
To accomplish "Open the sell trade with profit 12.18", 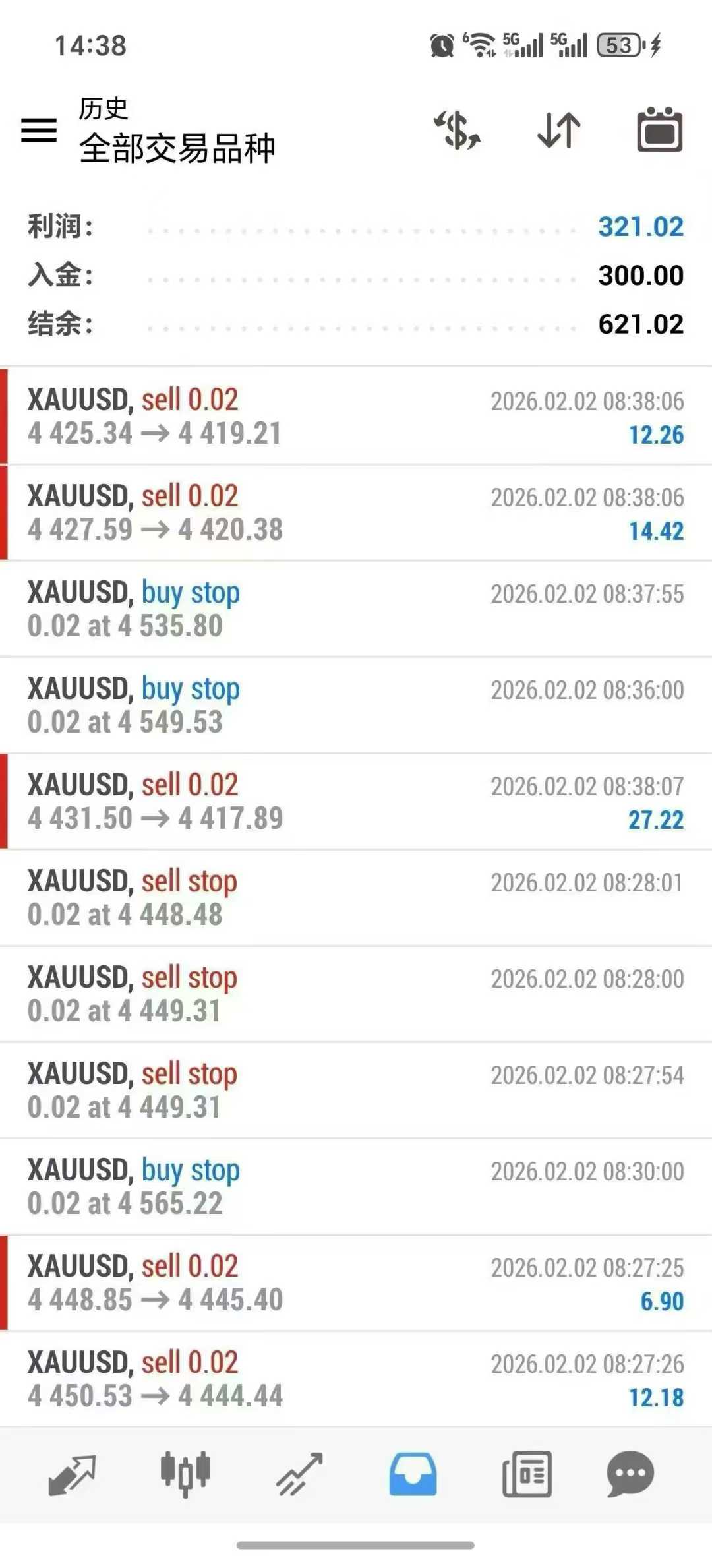I will coord(356,1379).
